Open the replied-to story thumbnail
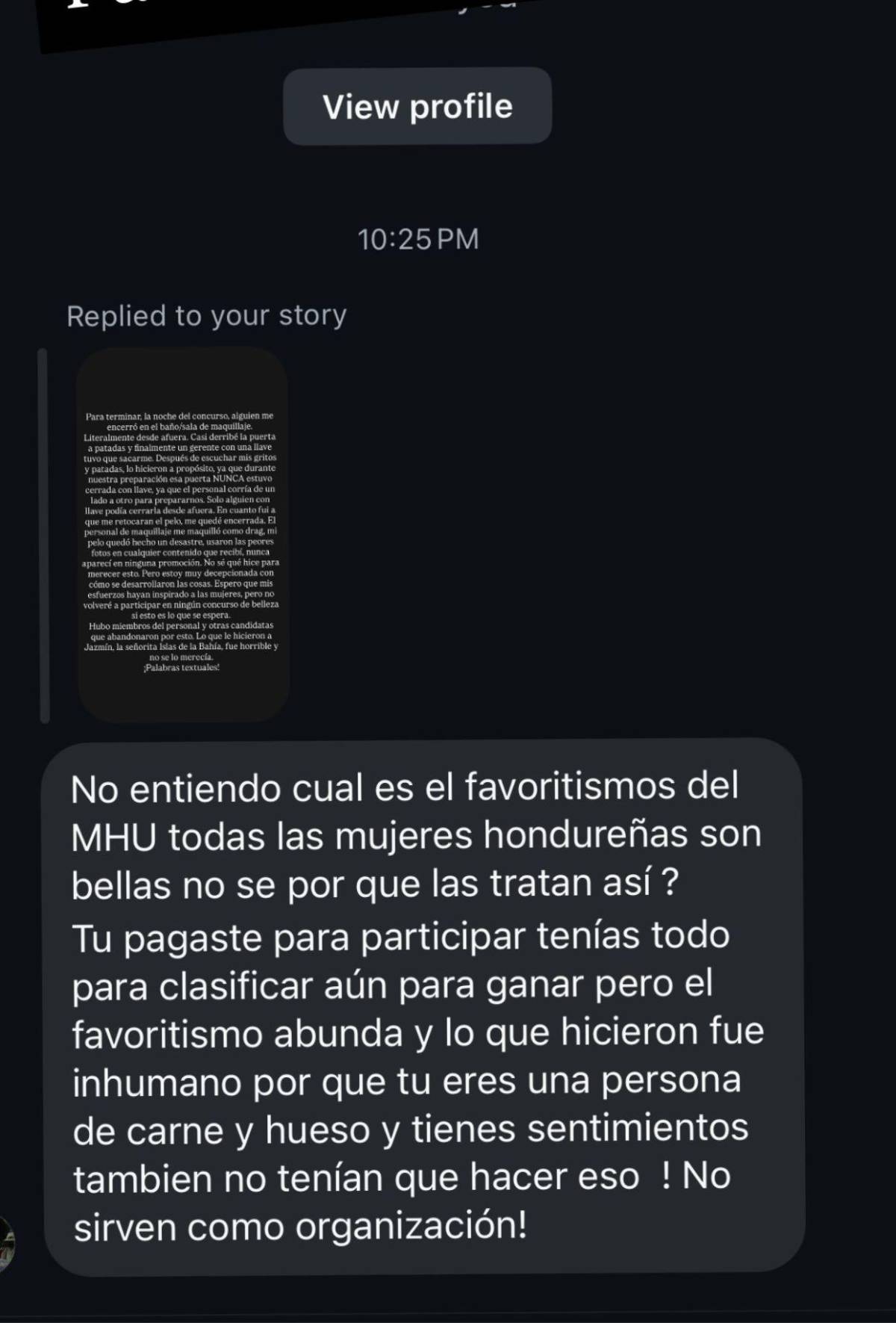Viewport: 896px width, 1323px height. coord(182,535)
